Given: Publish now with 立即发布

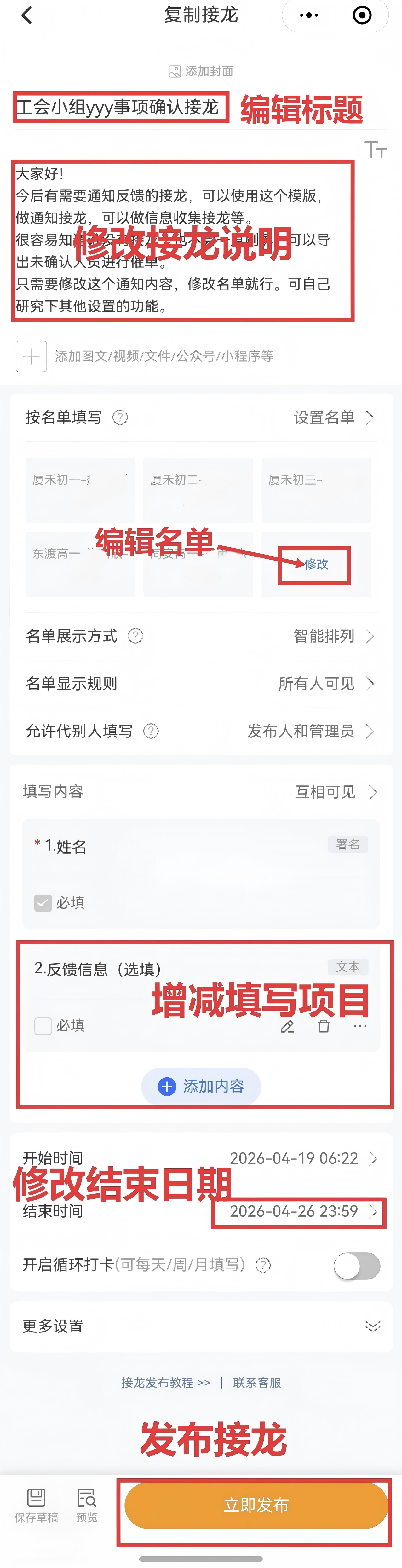Looking at the screenshot, I should pyautogui.click(x=256, y=1505).
